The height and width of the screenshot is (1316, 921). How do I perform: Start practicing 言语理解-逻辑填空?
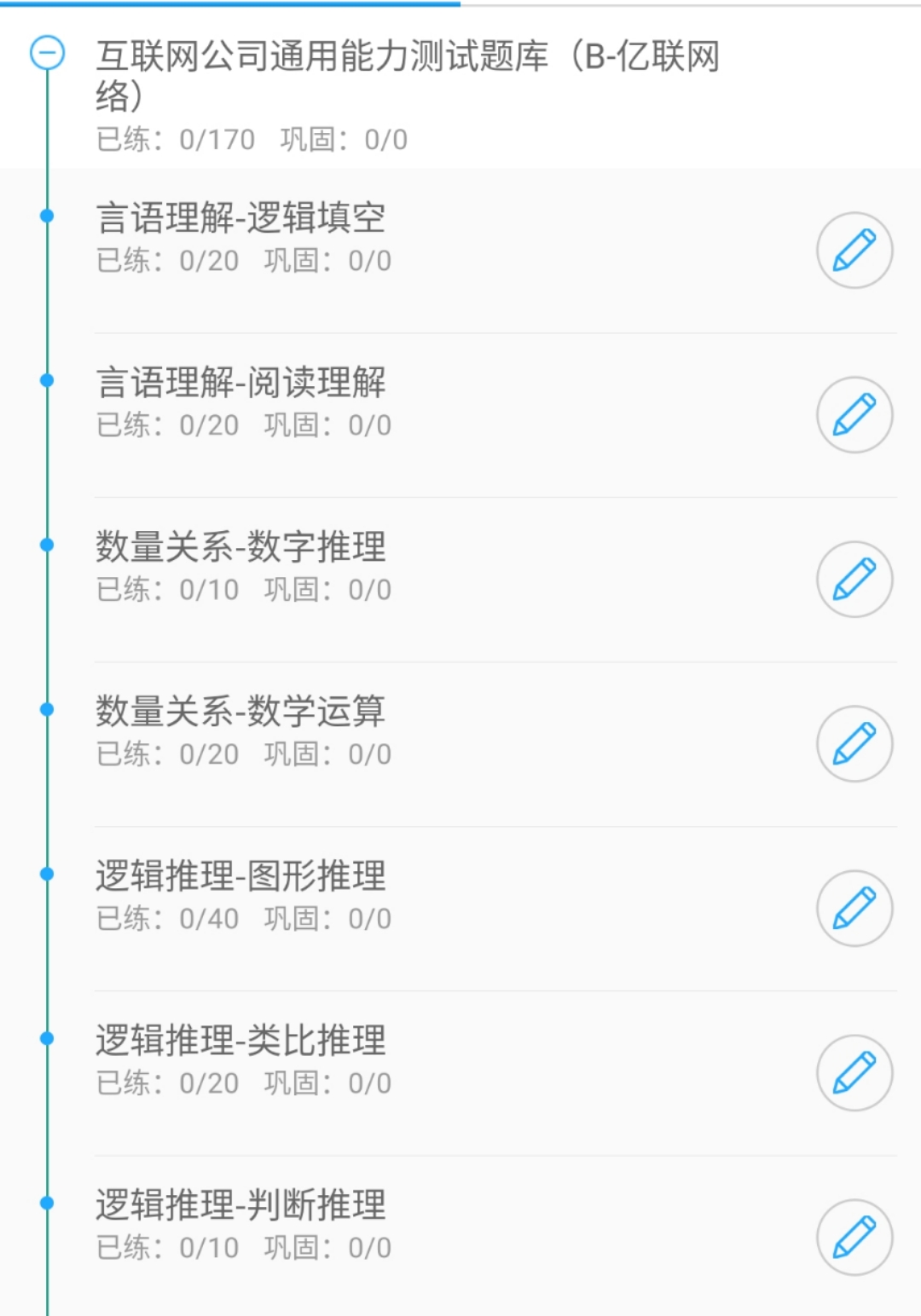(854, 250)
